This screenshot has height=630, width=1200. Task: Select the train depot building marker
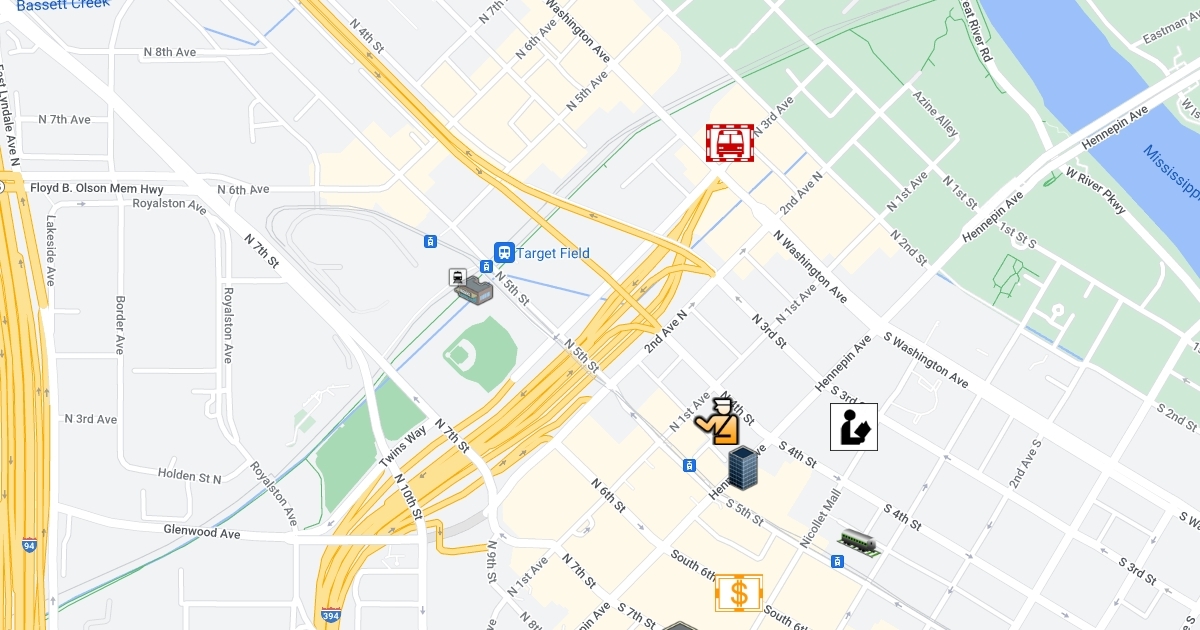click(473, 287)
